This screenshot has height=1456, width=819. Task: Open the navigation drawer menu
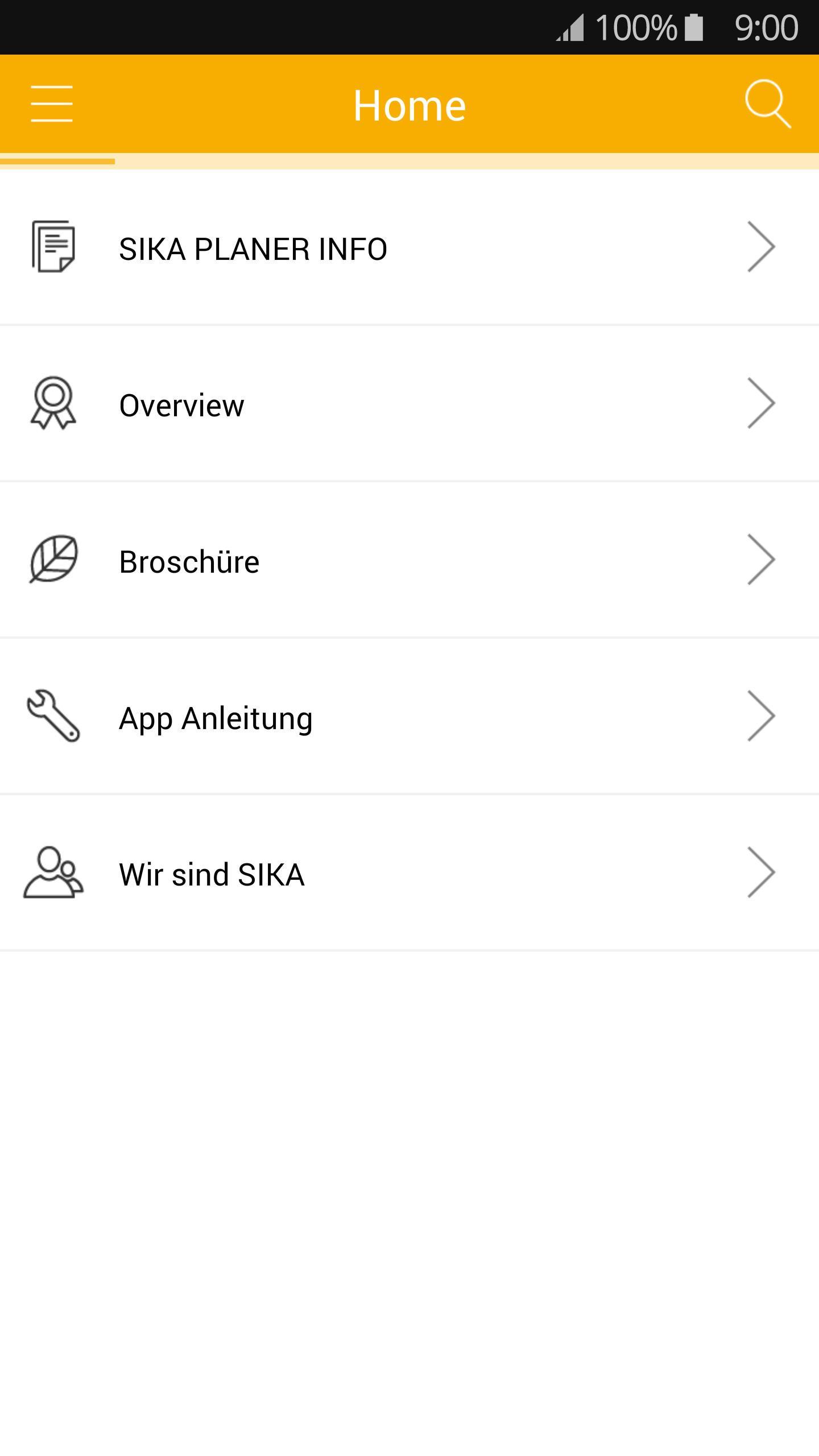(x=52, y=104)
